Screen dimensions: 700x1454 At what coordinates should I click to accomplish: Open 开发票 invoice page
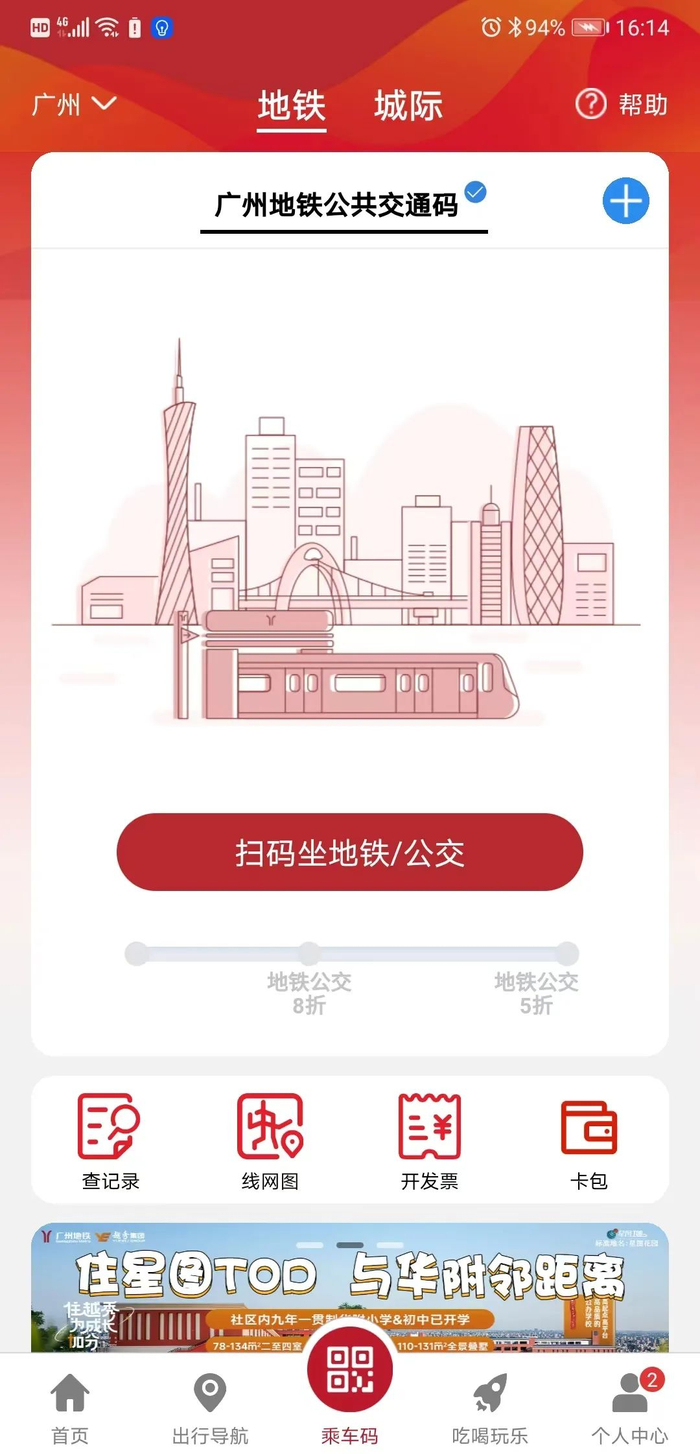(x=430, y=1142)
